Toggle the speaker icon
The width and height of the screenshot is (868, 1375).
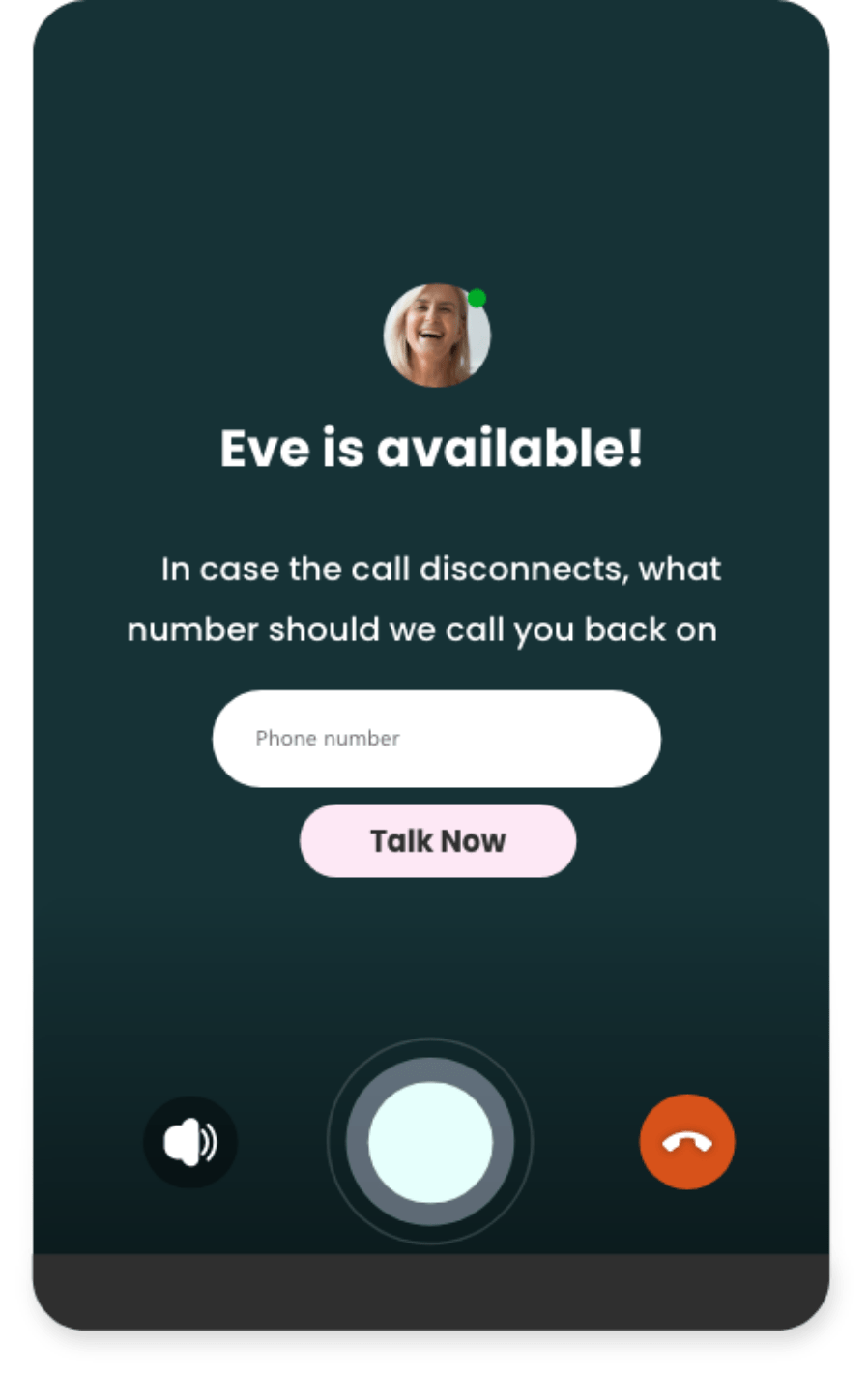tap(190, 1142)
